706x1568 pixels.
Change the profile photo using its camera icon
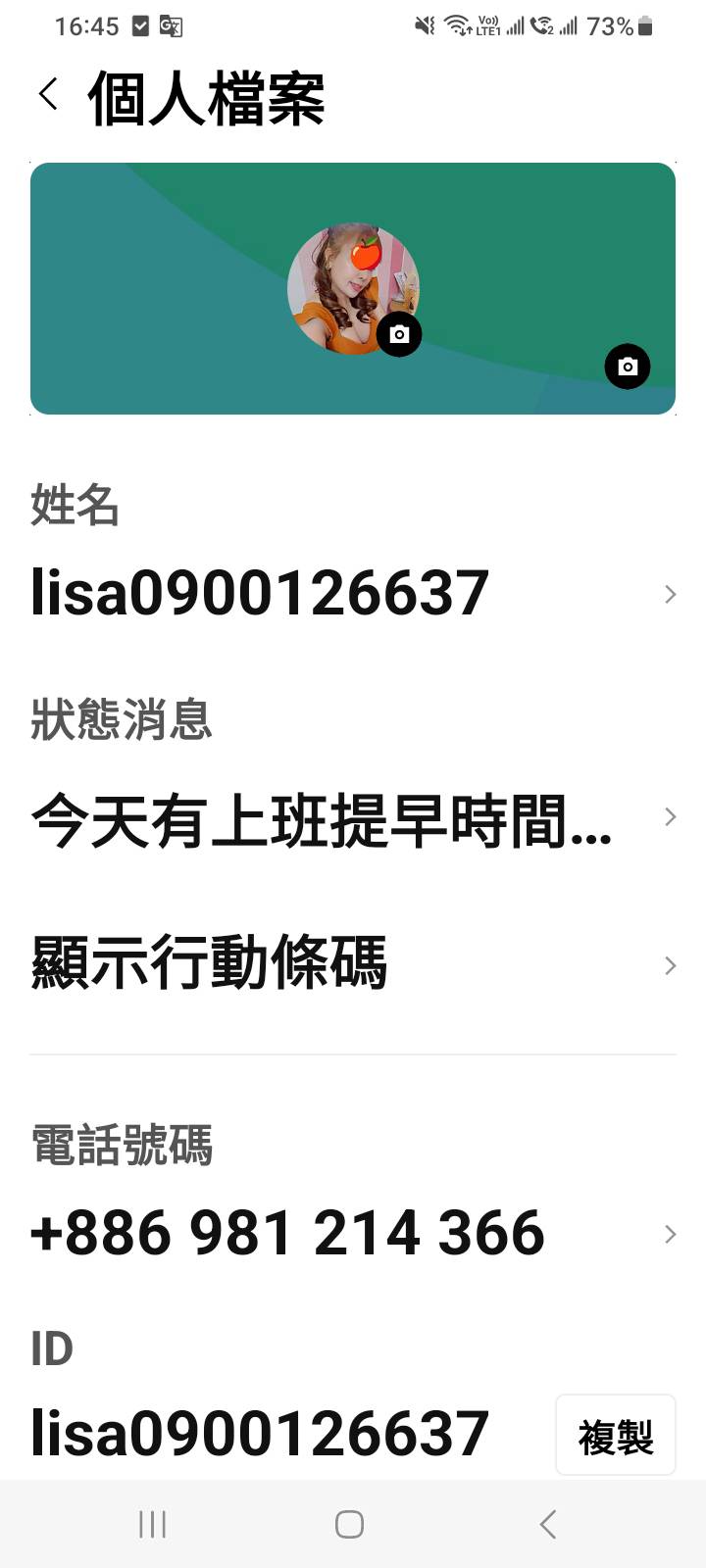tap(398, 334)
